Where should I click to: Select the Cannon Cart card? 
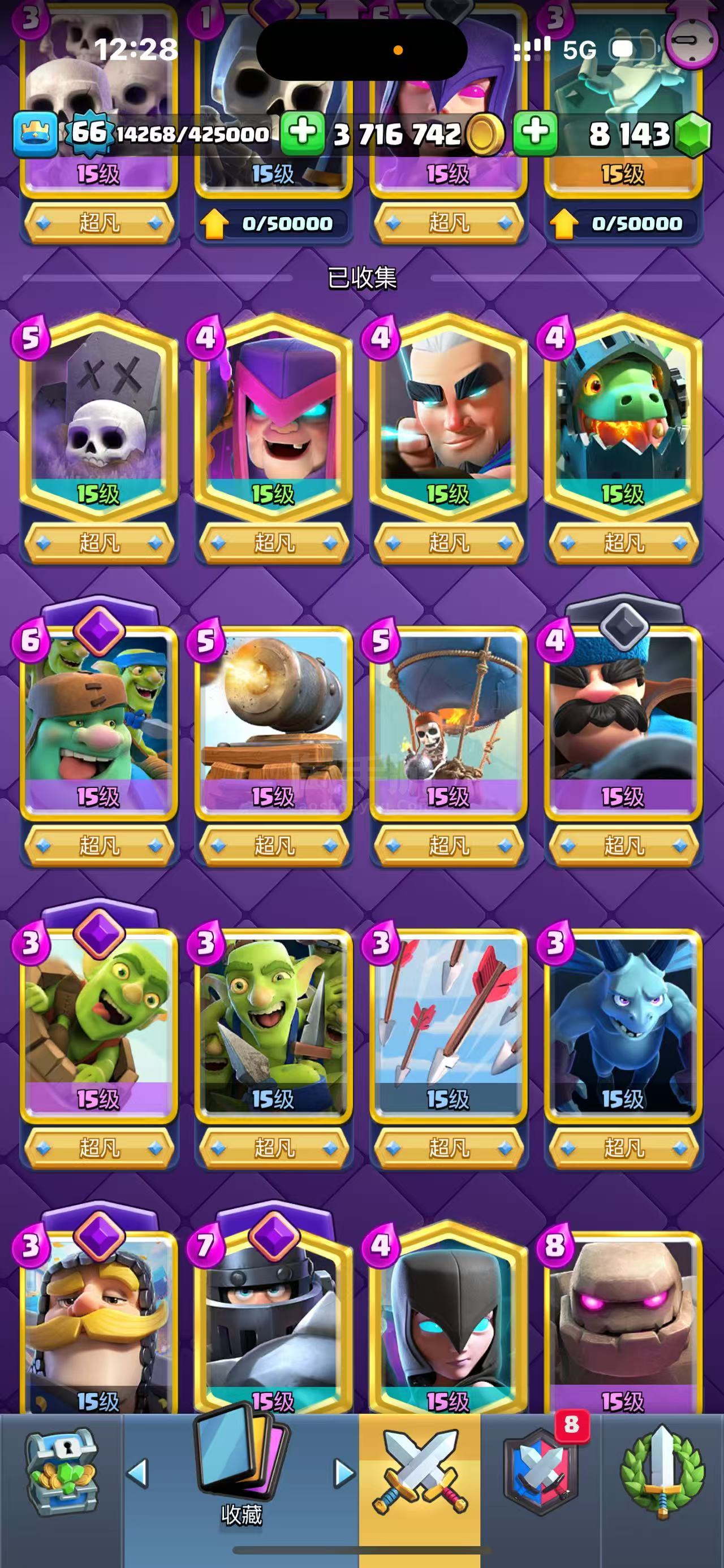(x=273, y=721)
